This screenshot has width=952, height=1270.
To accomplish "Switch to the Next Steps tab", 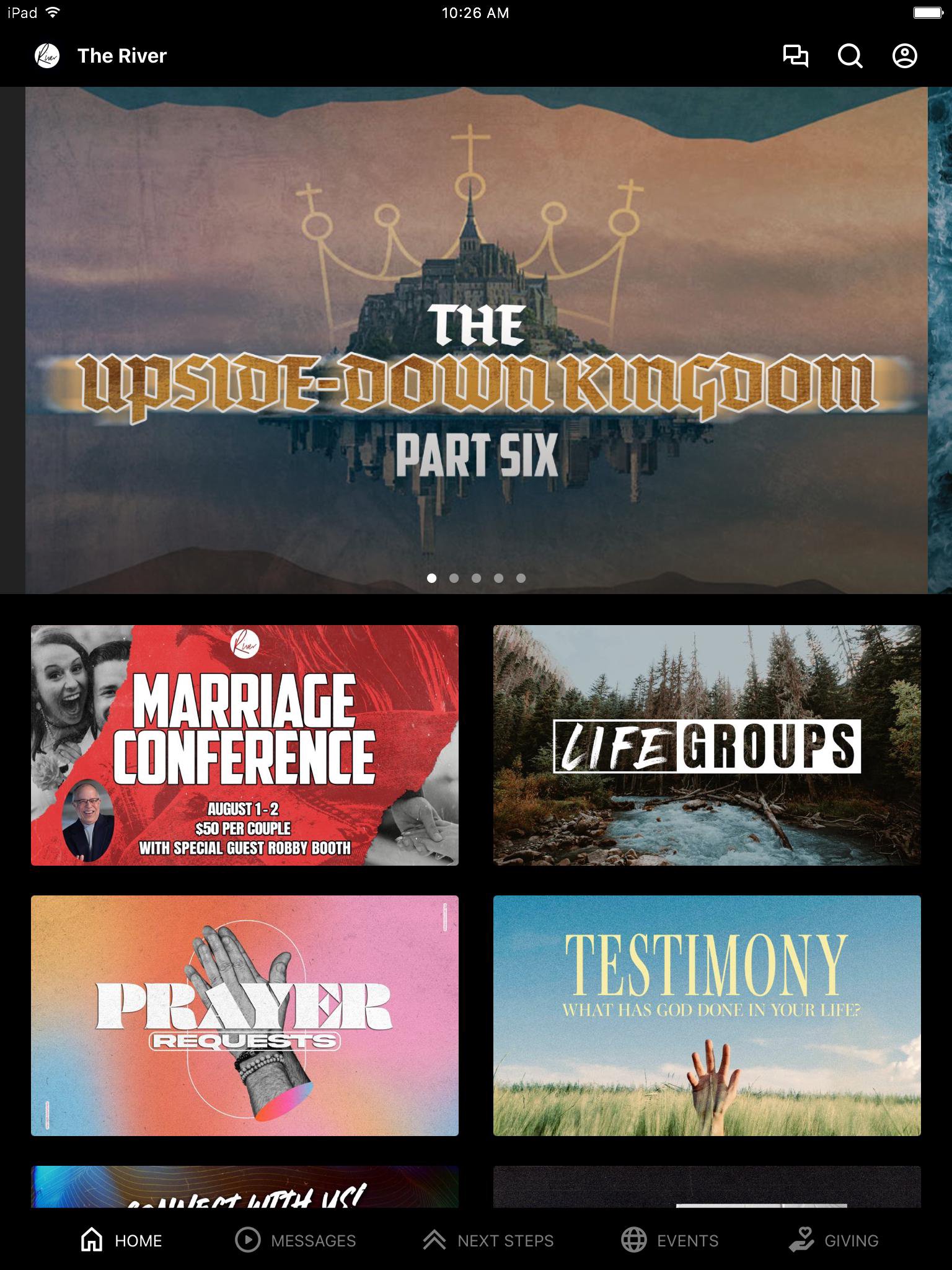I will click(488, 1240).
